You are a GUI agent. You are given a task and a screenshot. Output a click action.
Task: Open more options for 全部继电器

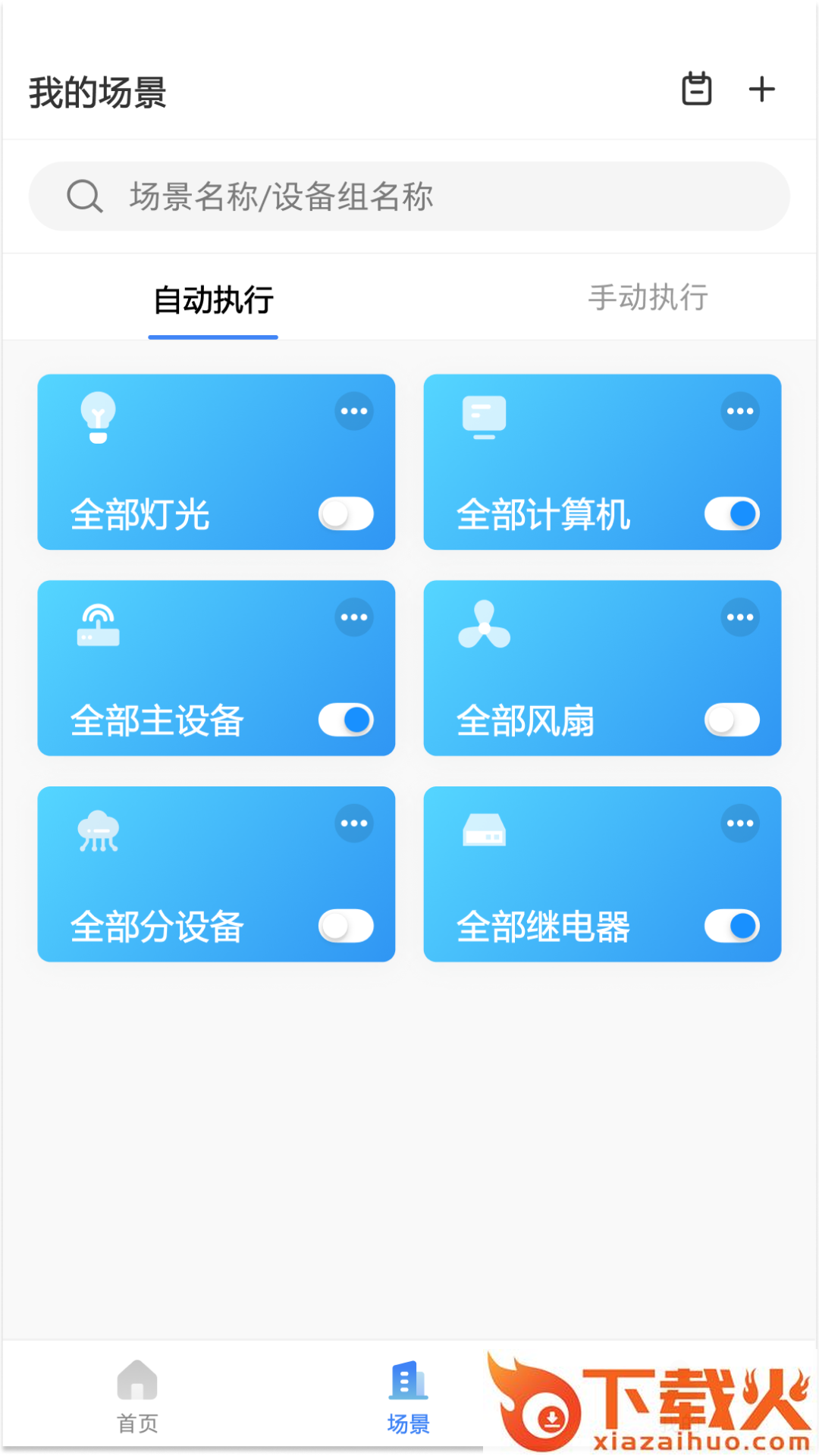(x=740, y=824)
